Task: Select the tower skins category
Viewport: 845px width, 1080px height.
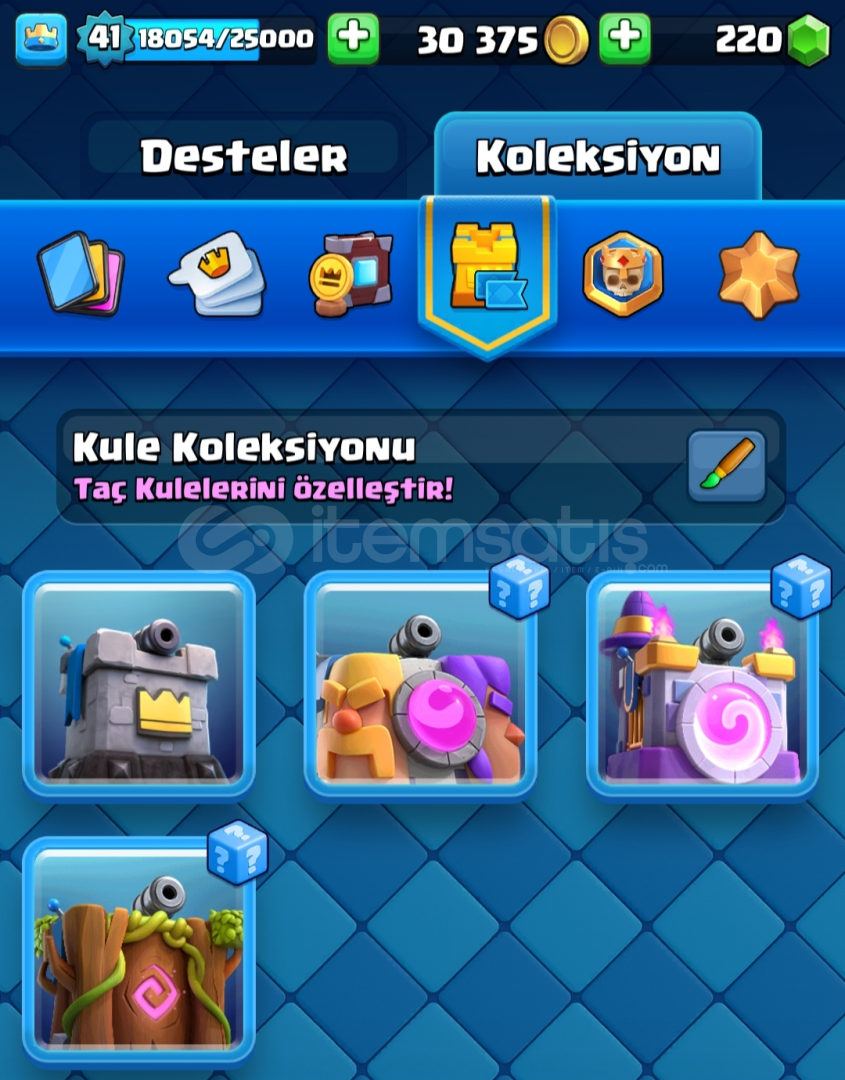Action: click(x=487, y=270)
